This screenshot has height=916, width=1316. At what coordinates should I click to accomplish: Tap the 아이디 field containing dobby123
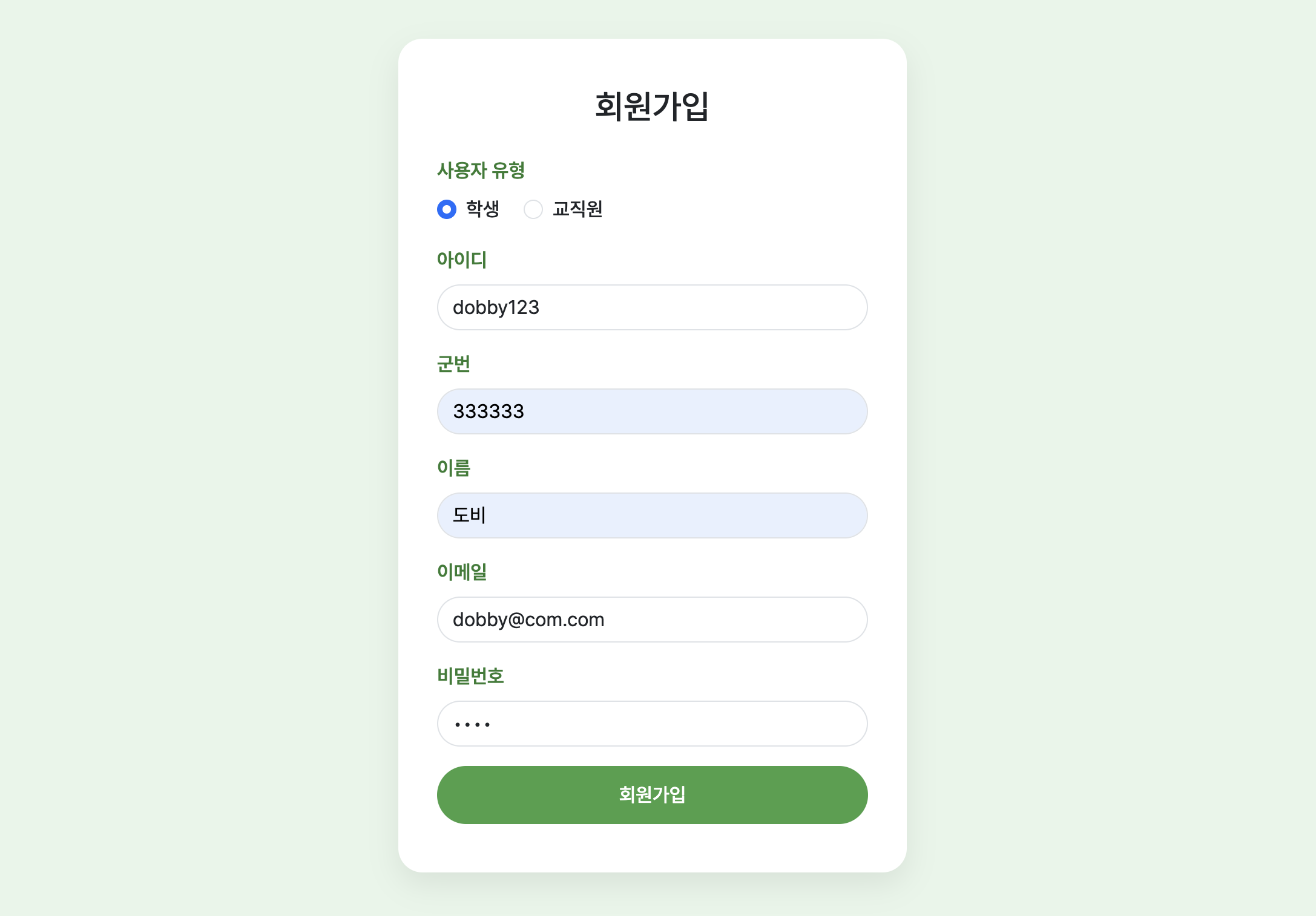652,307
